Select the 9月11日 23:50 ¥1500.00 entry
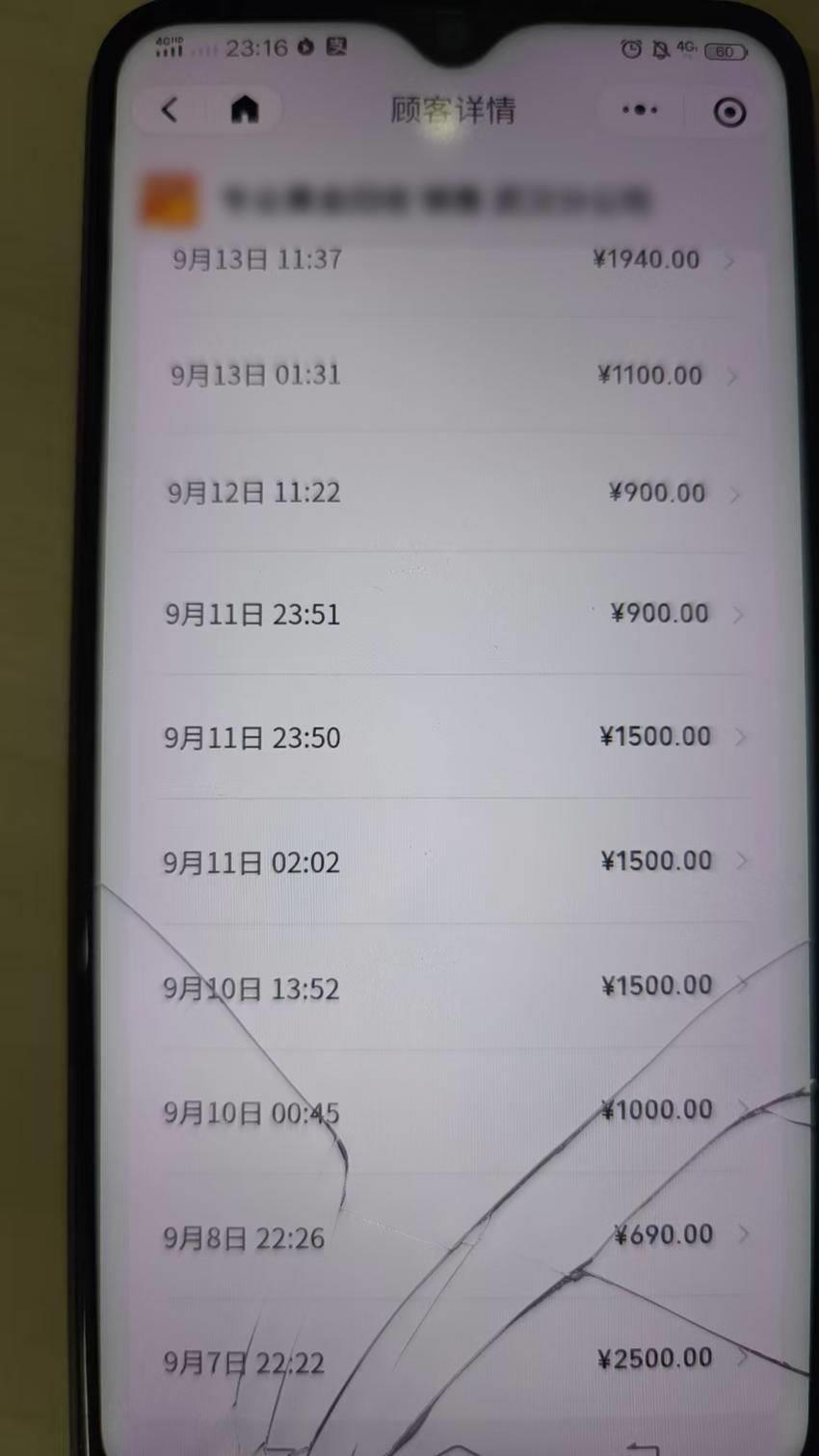 point(451,737)
